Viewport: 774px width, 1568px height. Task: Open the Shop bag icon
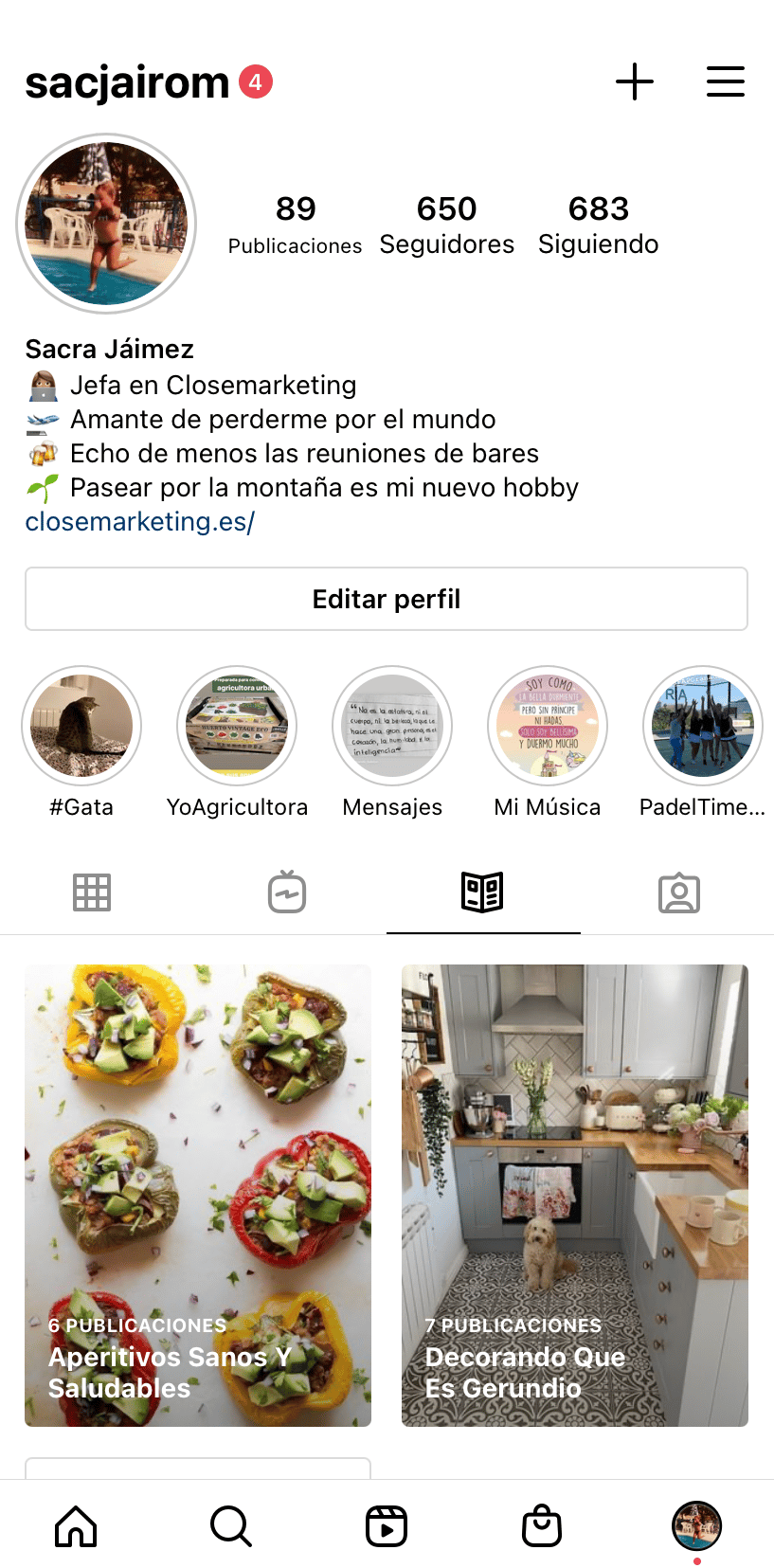coord(541,1525)
